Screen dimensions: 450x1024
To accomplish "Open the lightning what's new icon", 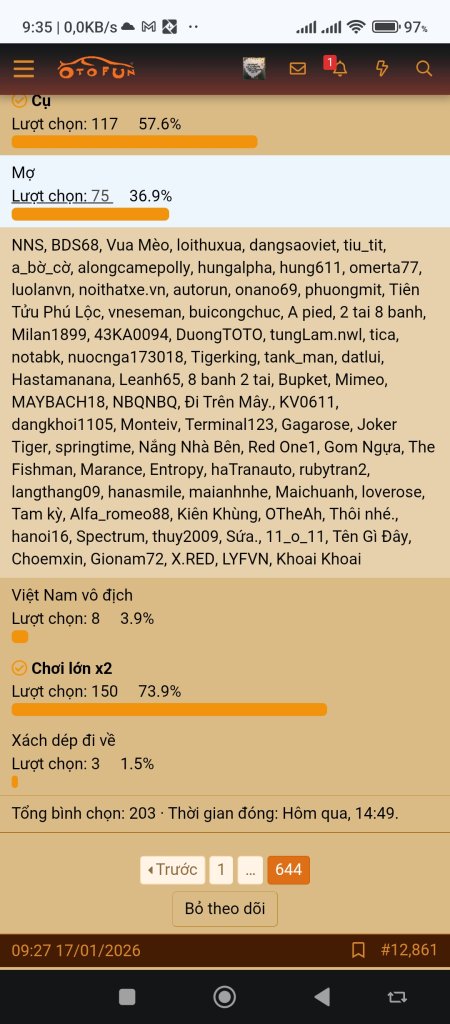I will (382, 69).
